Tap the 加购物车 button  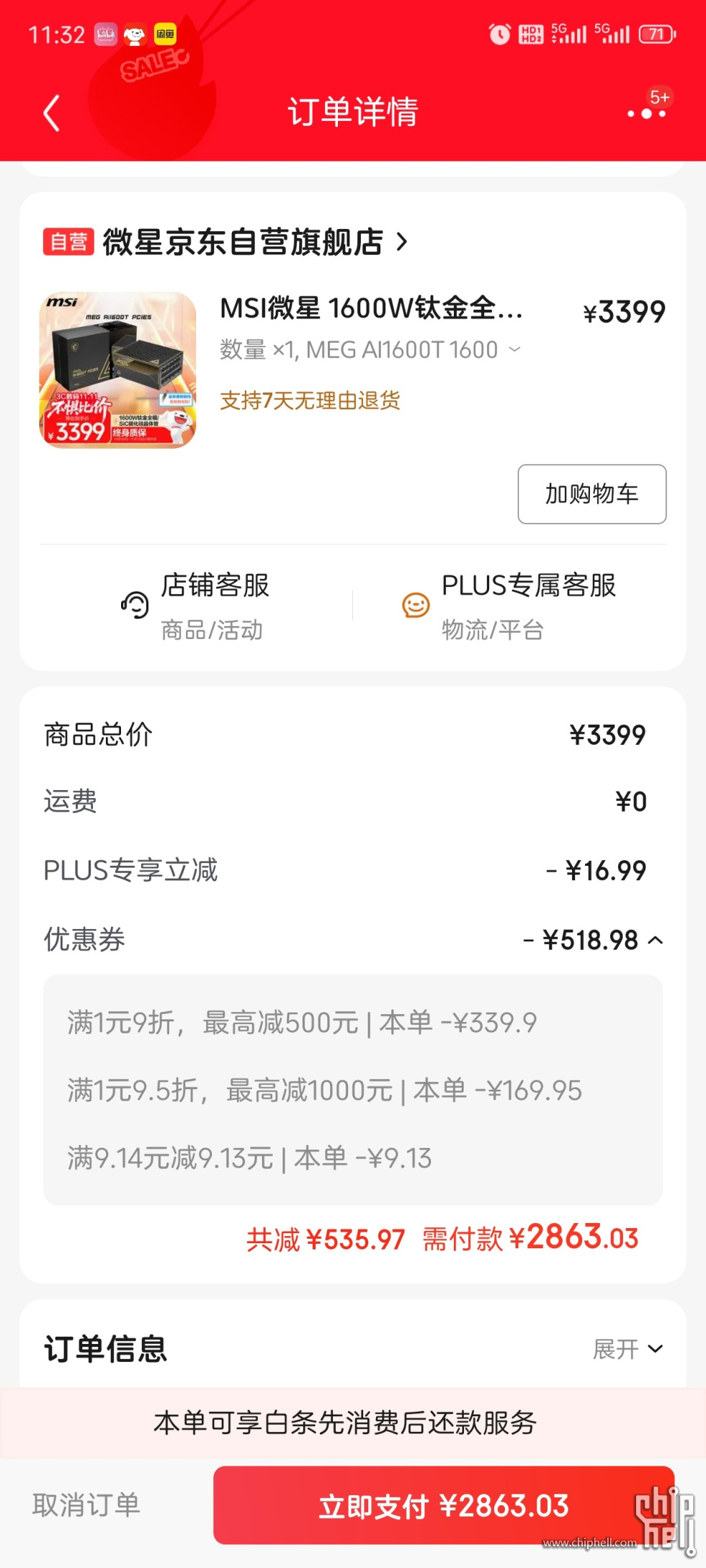(x=591, y=494)
